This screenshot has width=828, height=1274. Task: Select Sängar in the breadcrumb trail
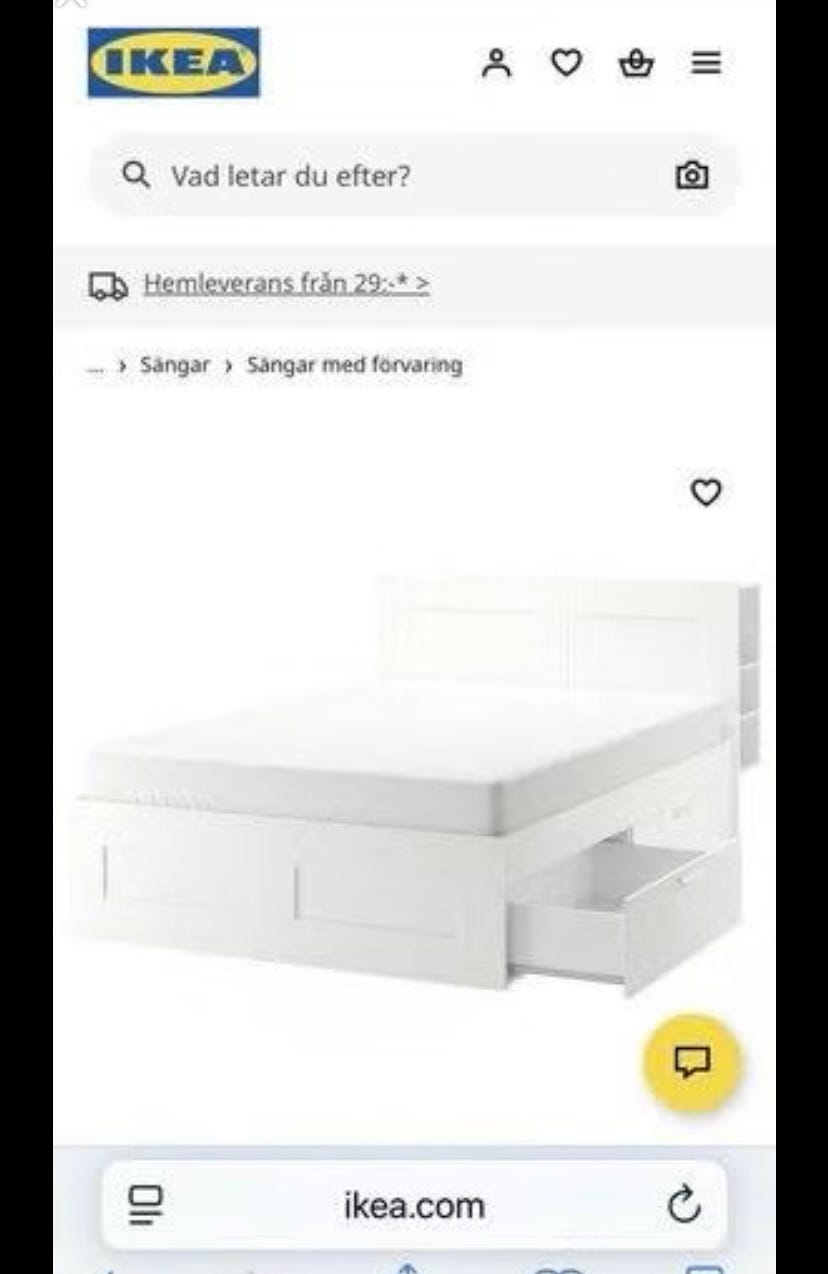pos(176,365)
